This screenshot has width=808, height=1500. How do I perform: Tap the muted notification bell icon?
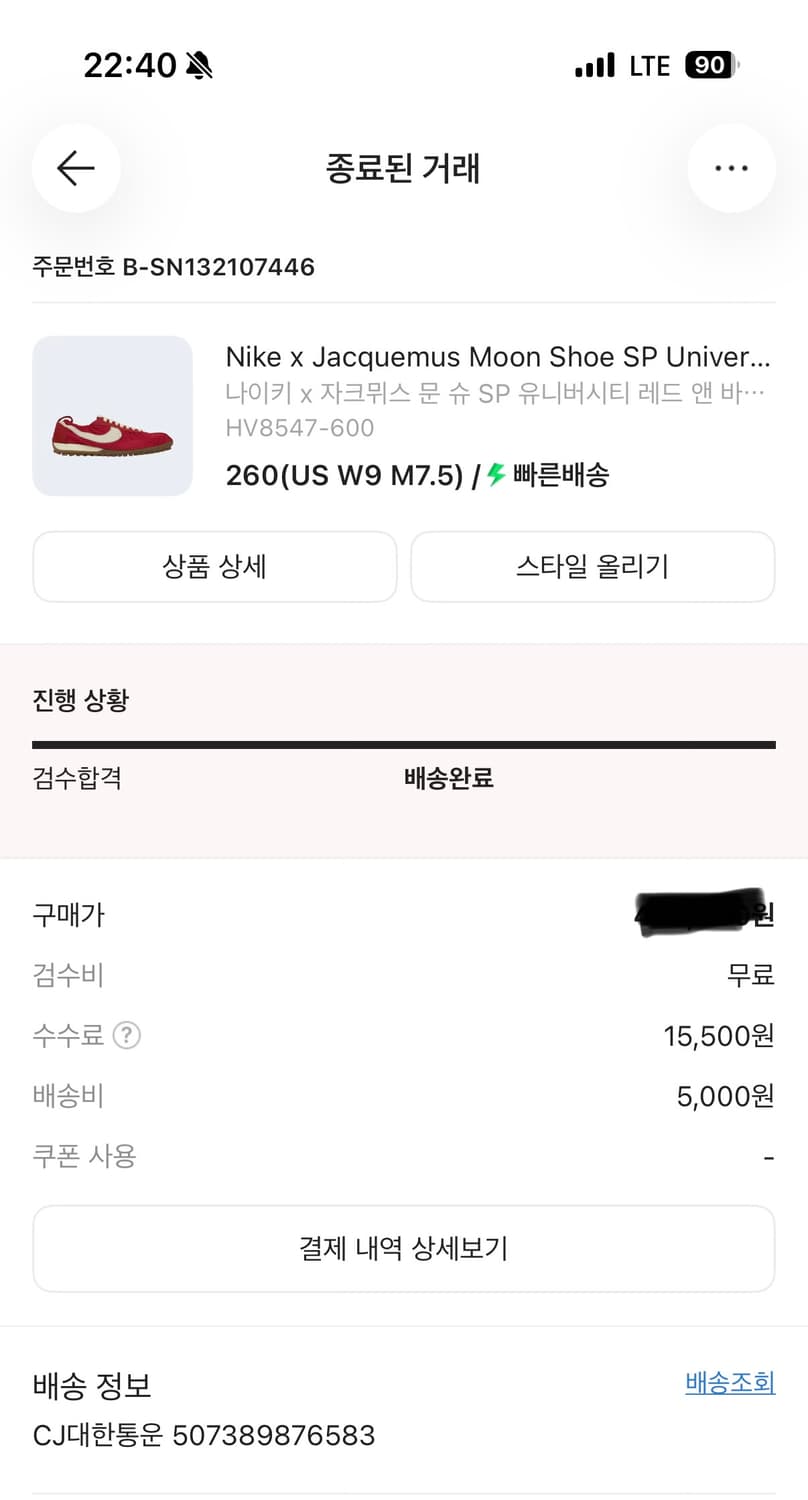pos(199,63)
